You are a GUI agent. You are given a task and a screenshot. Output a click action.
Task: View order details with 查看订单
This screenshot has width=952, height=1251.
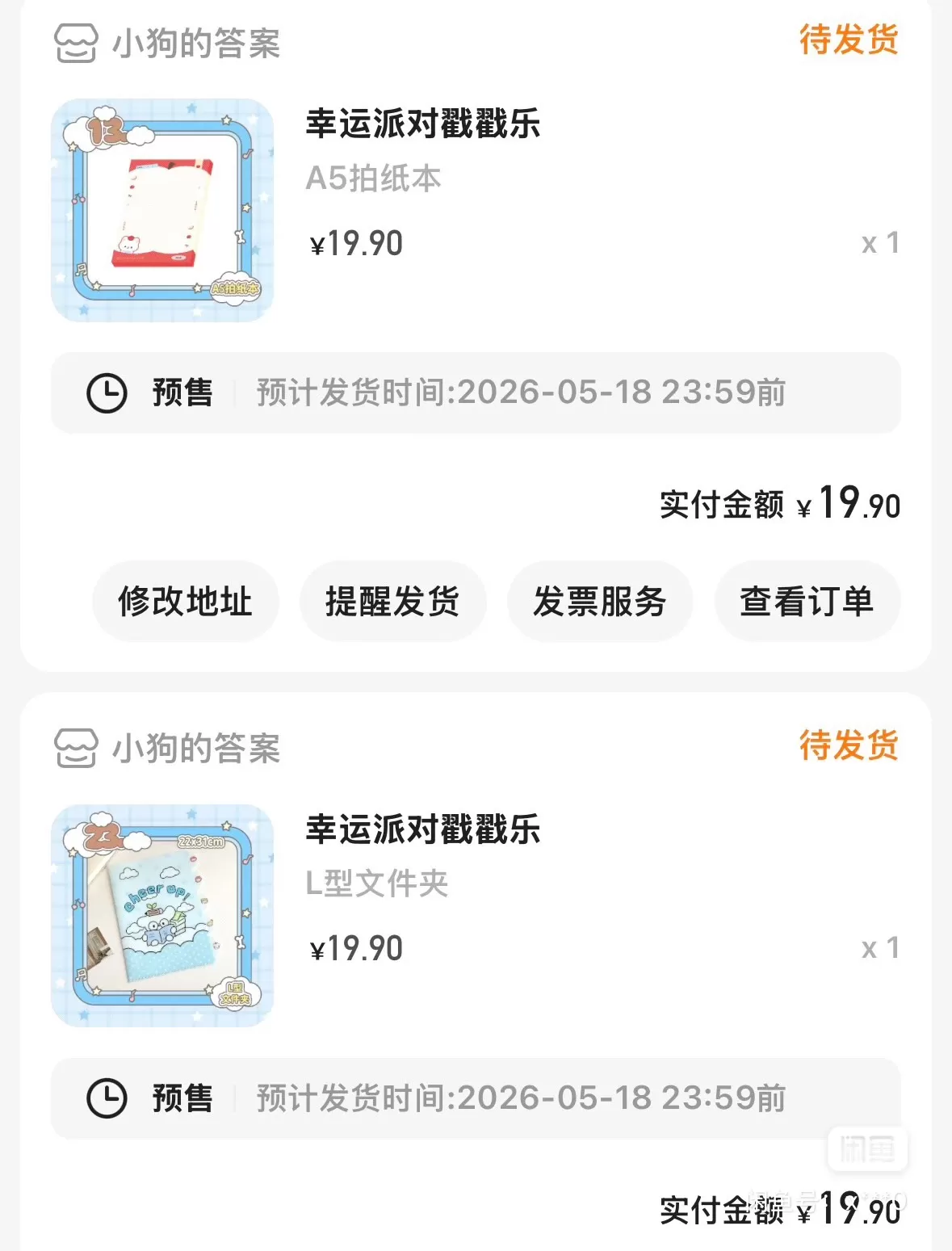click(807, 602)
